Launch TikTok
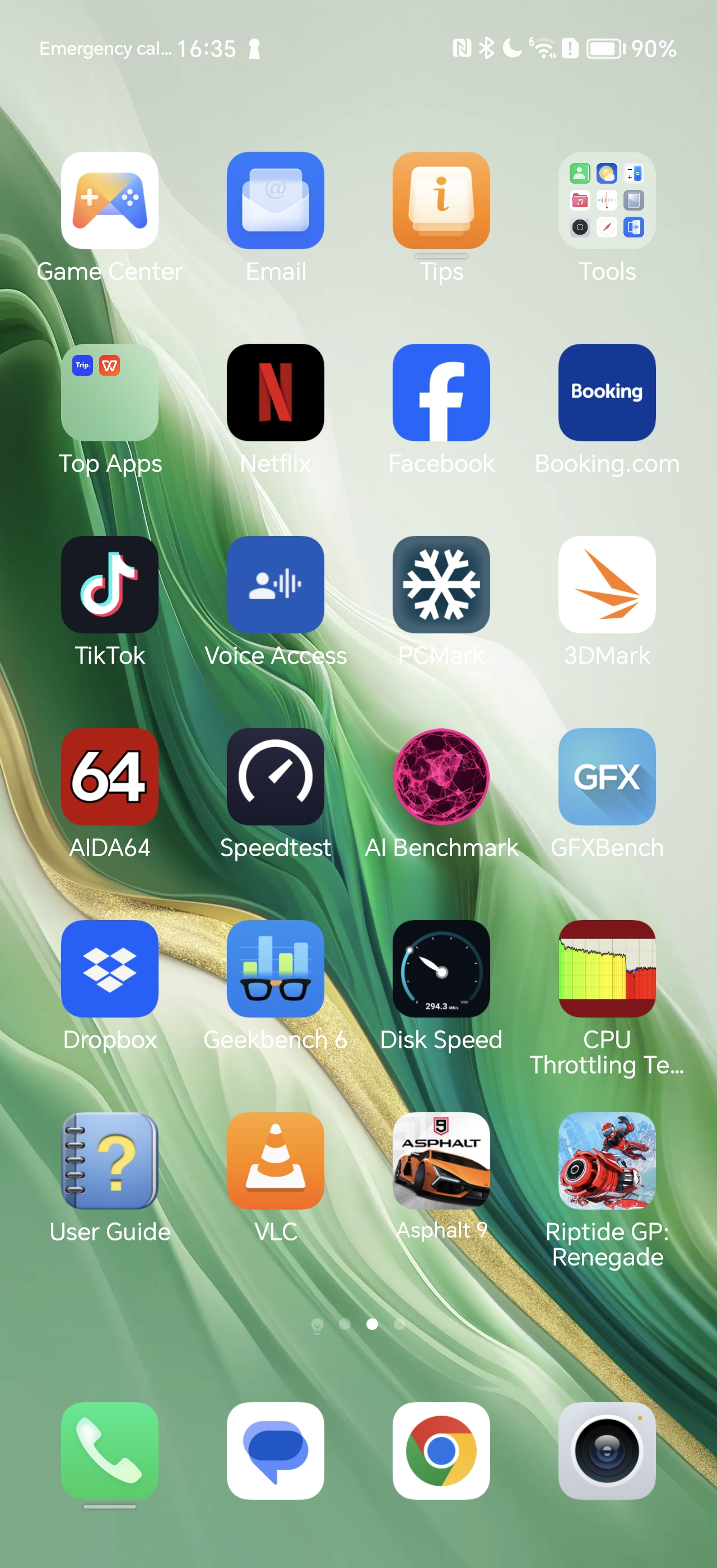The width and height of the screenshot is (717, 1568). click(110, 584)
